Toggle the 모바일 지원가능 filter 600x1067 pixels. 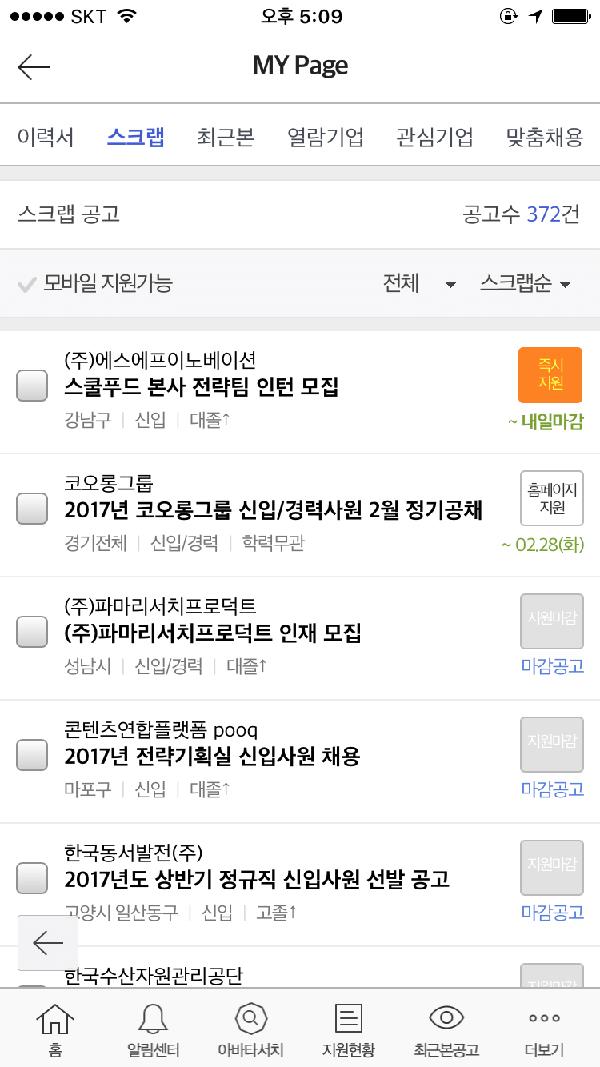click(95, 283)
